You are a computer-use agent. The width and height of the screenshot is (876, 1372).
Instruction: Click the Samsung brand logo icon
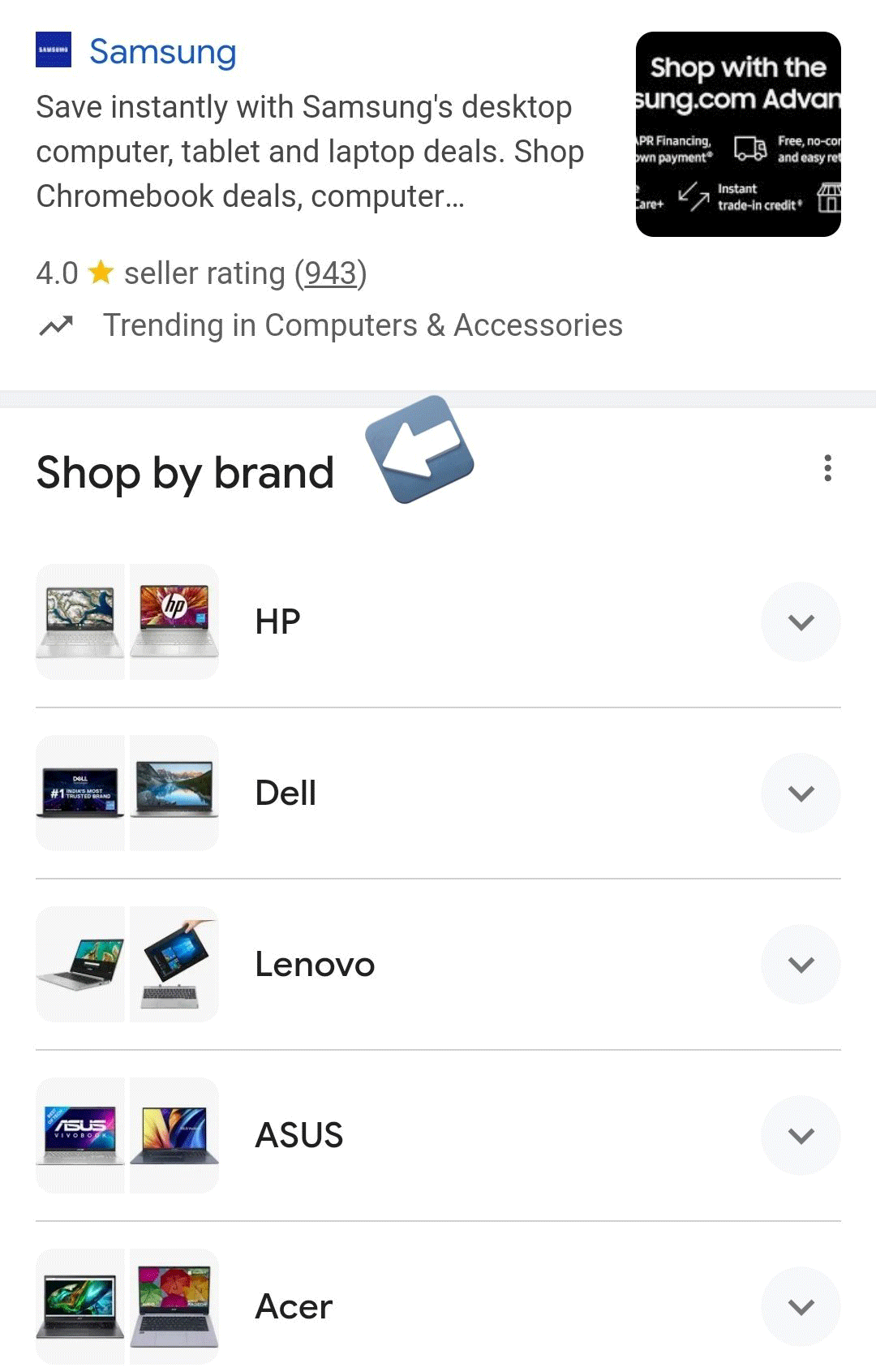[54, 51]
